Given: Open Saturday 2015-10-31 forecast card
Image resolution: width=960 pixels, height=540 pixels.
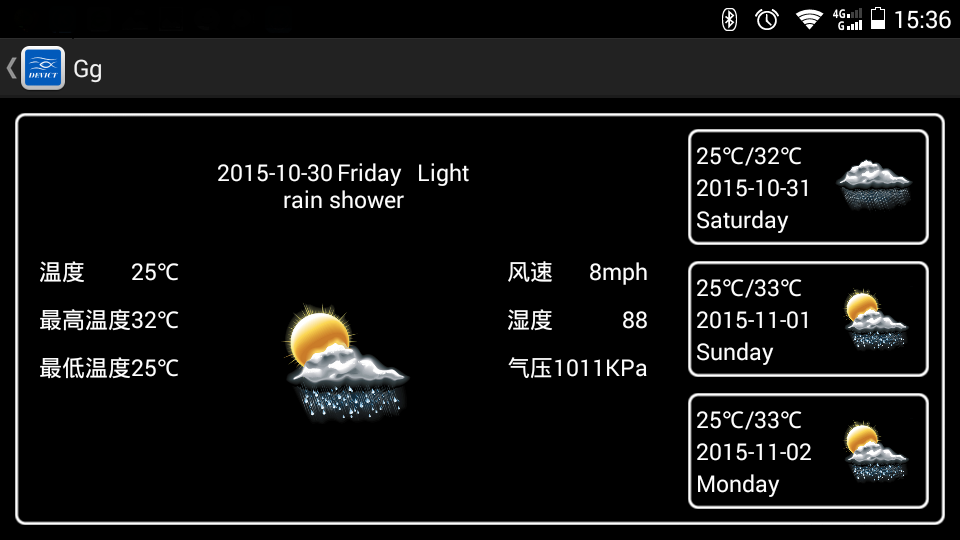Looking at the screenshot, I should tap(808, 188).
